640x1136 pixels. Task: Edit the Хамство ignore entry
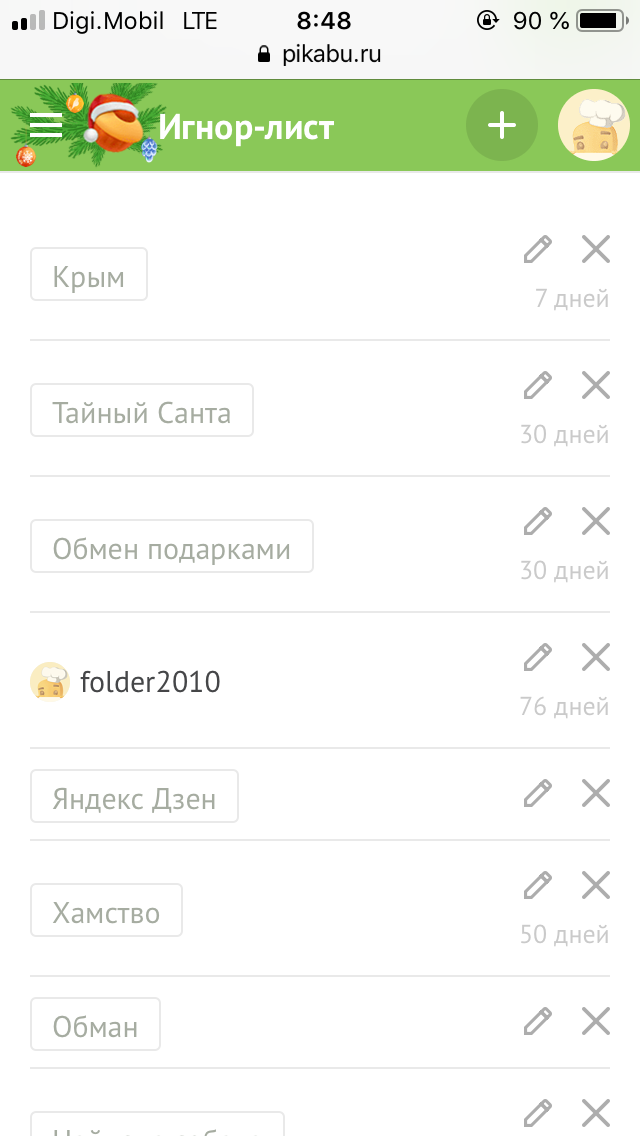click(538, 885)
